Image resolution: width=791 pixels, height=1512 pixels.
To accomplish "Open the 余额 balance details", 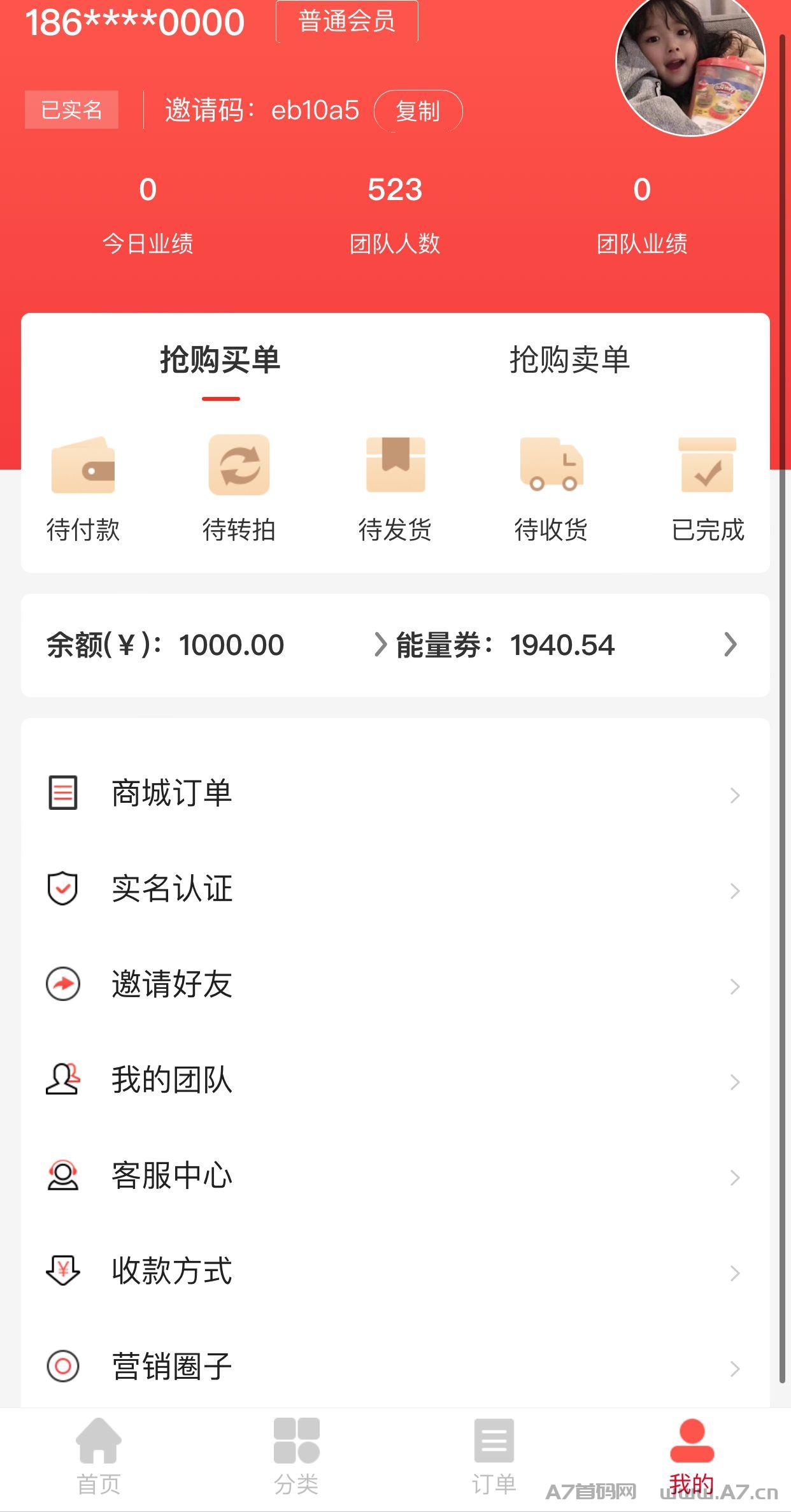I will click(210, 645).
